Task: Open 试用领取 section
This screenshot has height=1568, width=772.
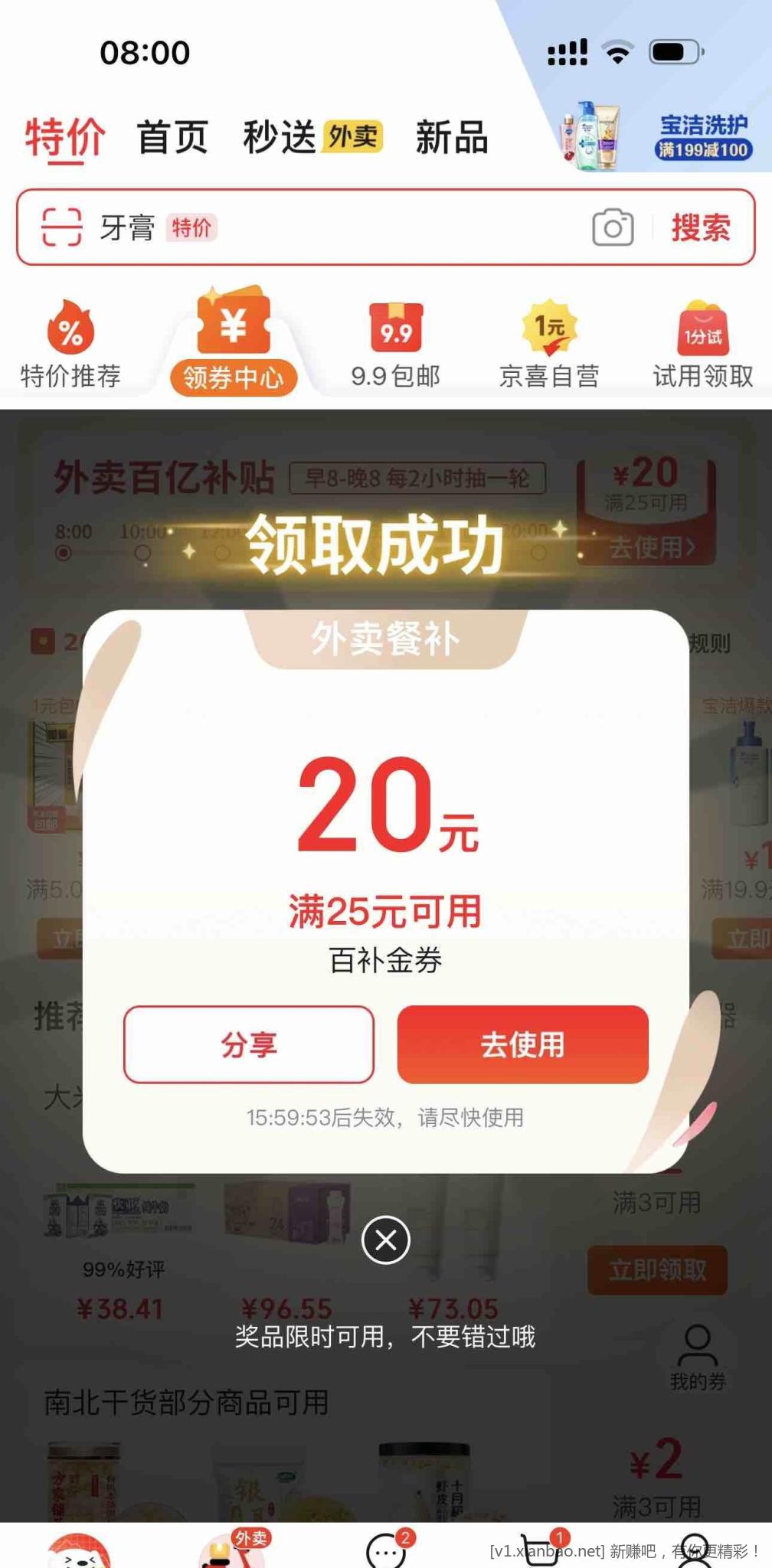Action: pos(702,345)
